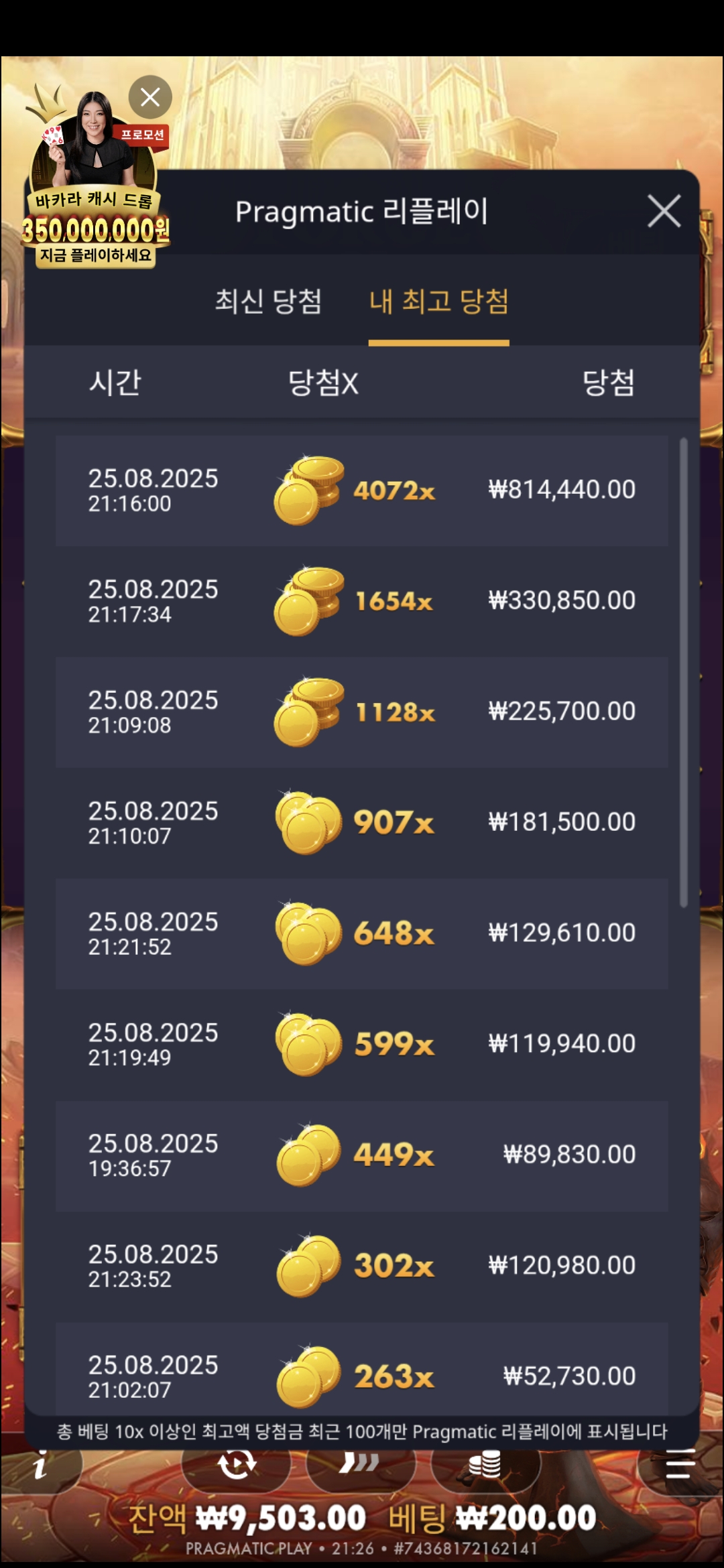The image size is (724, 1568).
Task: Open the 302x win replay
Action: point(362,1266)
